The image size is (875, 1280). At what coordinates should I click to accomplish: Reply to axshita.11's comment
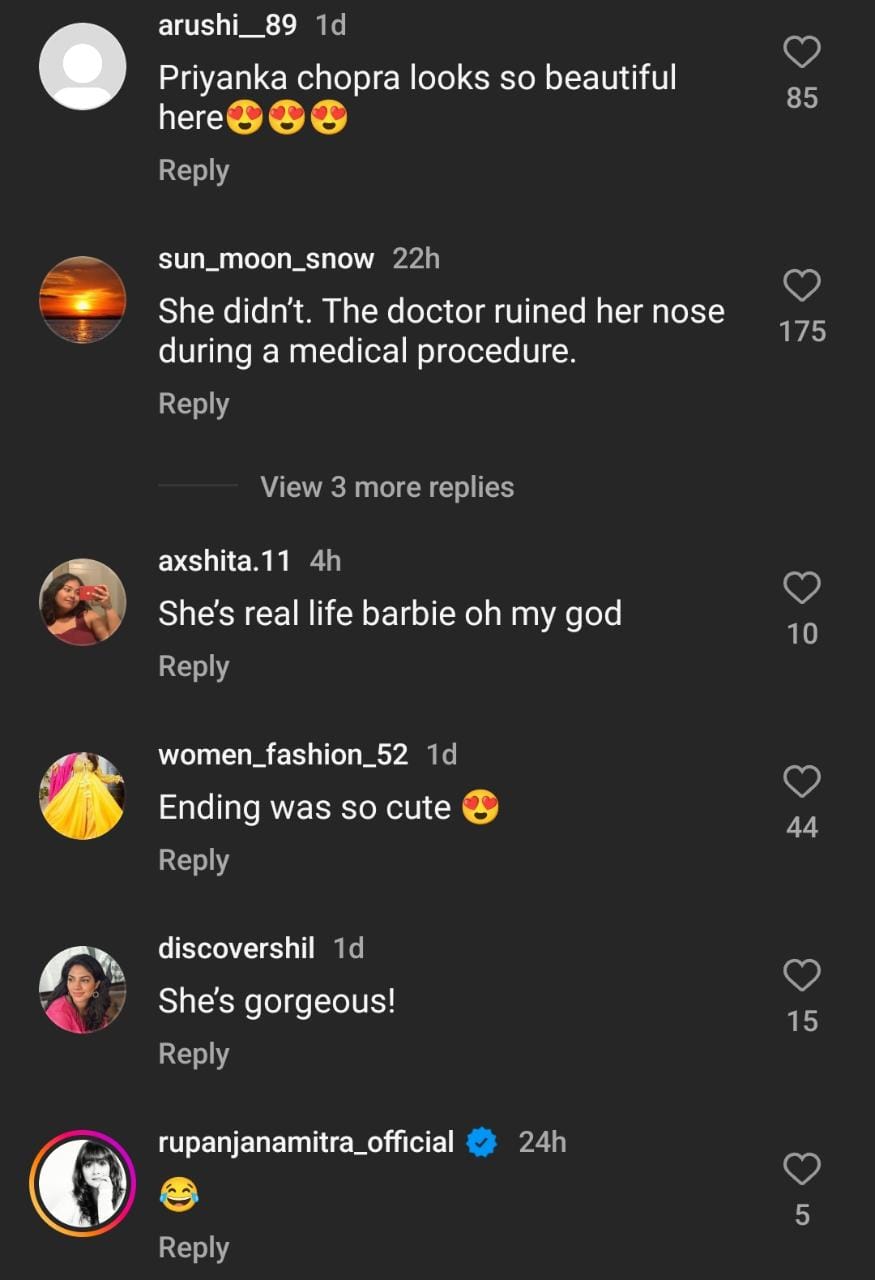click(194, 667)
